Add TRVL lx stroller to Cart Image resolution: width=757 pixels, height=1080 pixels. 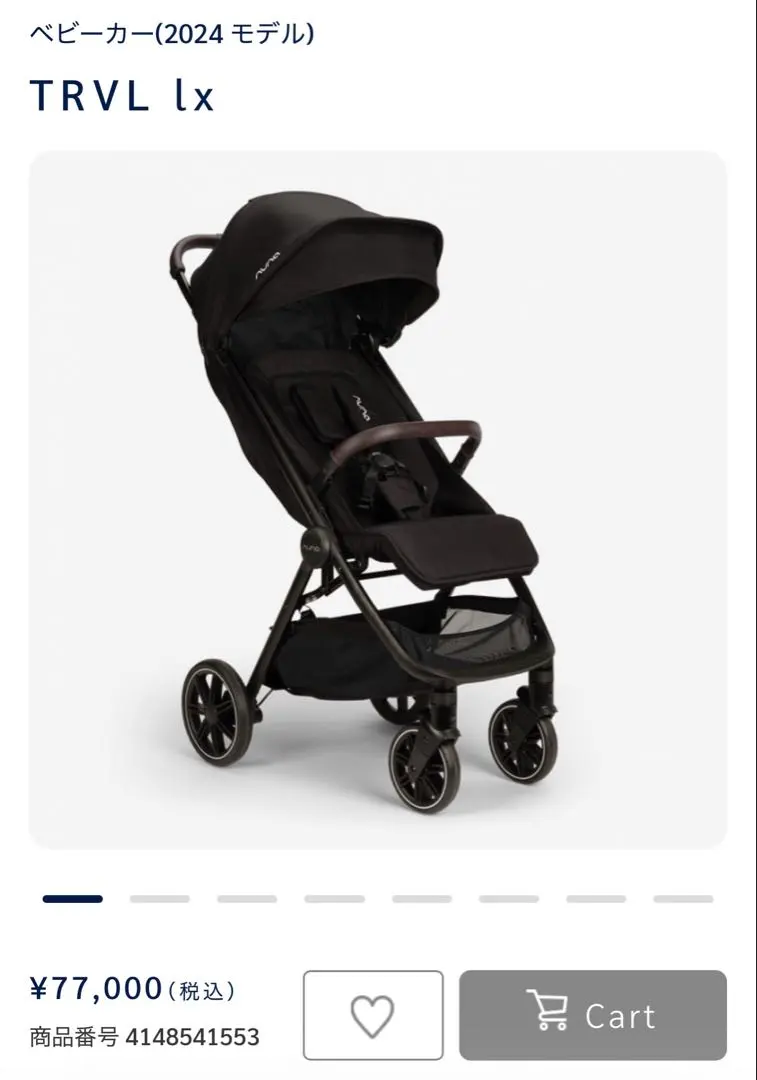click(x=592, y=1015)
